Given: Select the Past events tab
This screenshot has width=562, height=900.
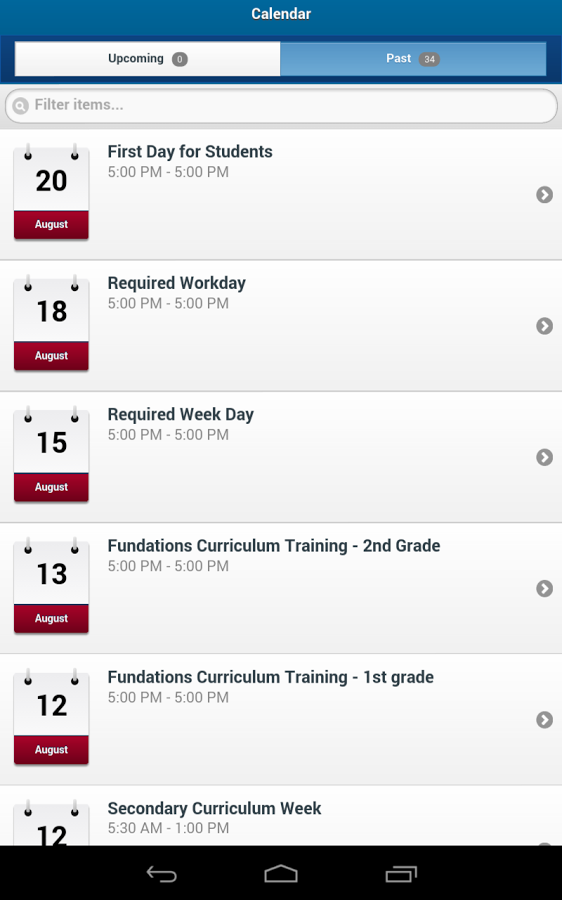Looking at the screenshot, I should (x=413, y=59).
